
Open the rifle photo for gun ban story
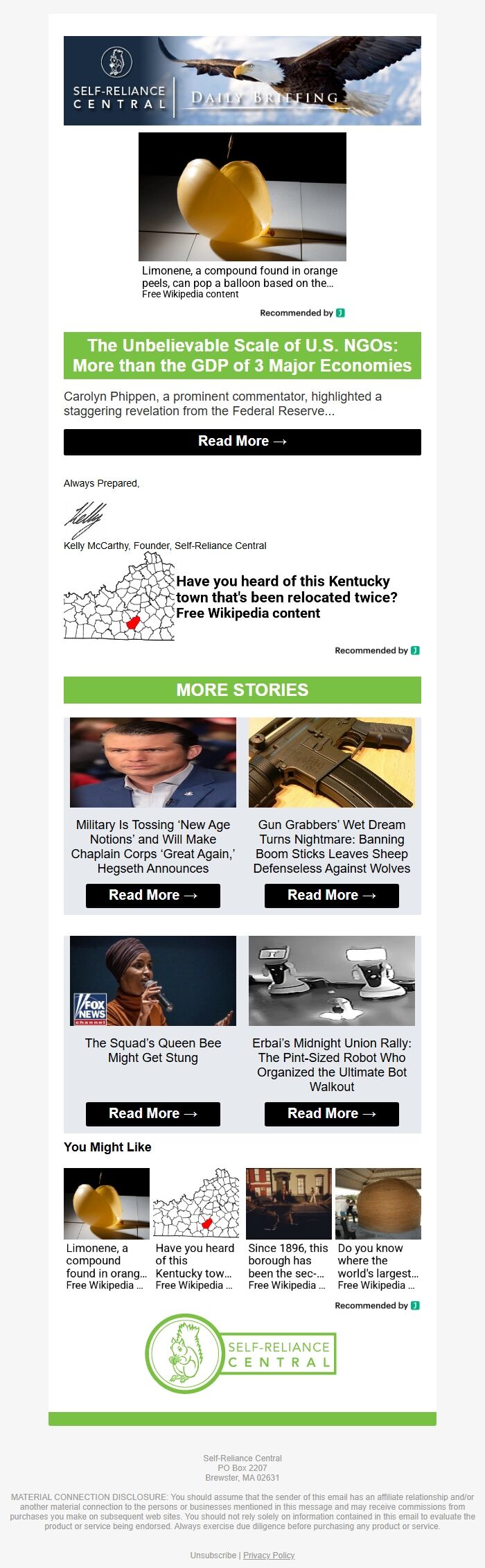tap(331, 763)
